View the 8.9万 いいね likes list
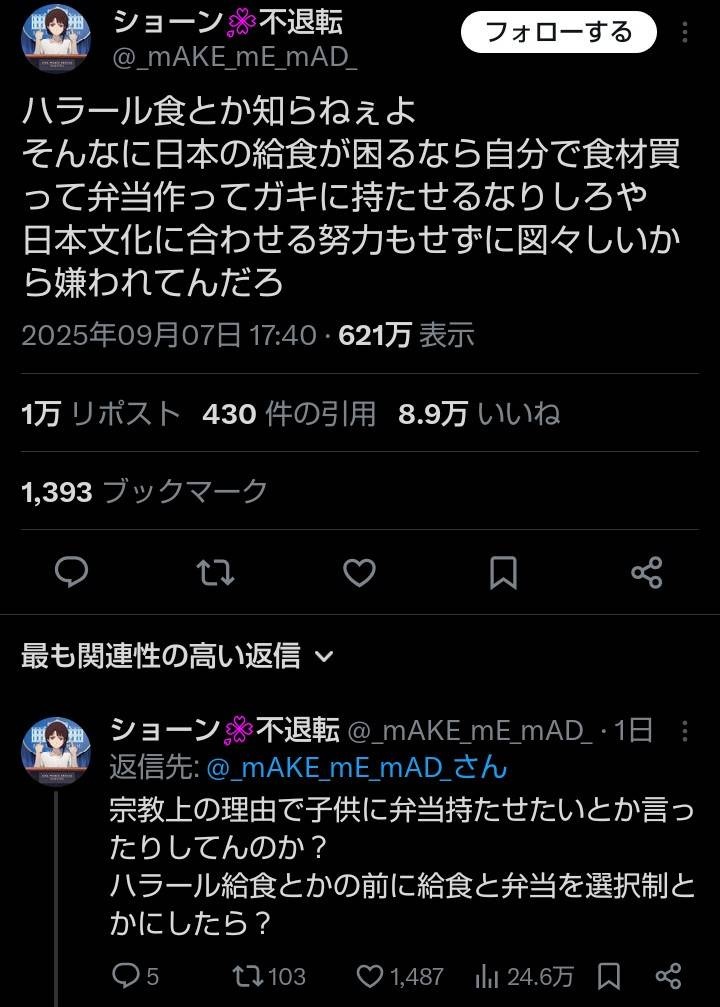The height and width of the screenshot is (1007, 720). (479, 413)
